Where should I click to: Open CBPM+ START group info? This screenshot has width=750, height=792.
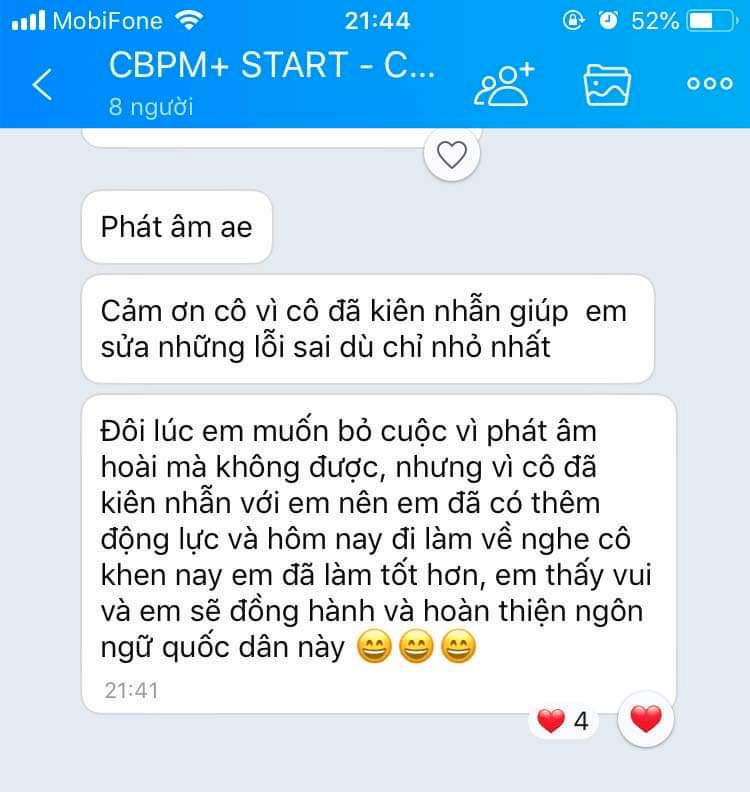pyautogui.click(x=272, y=65)
